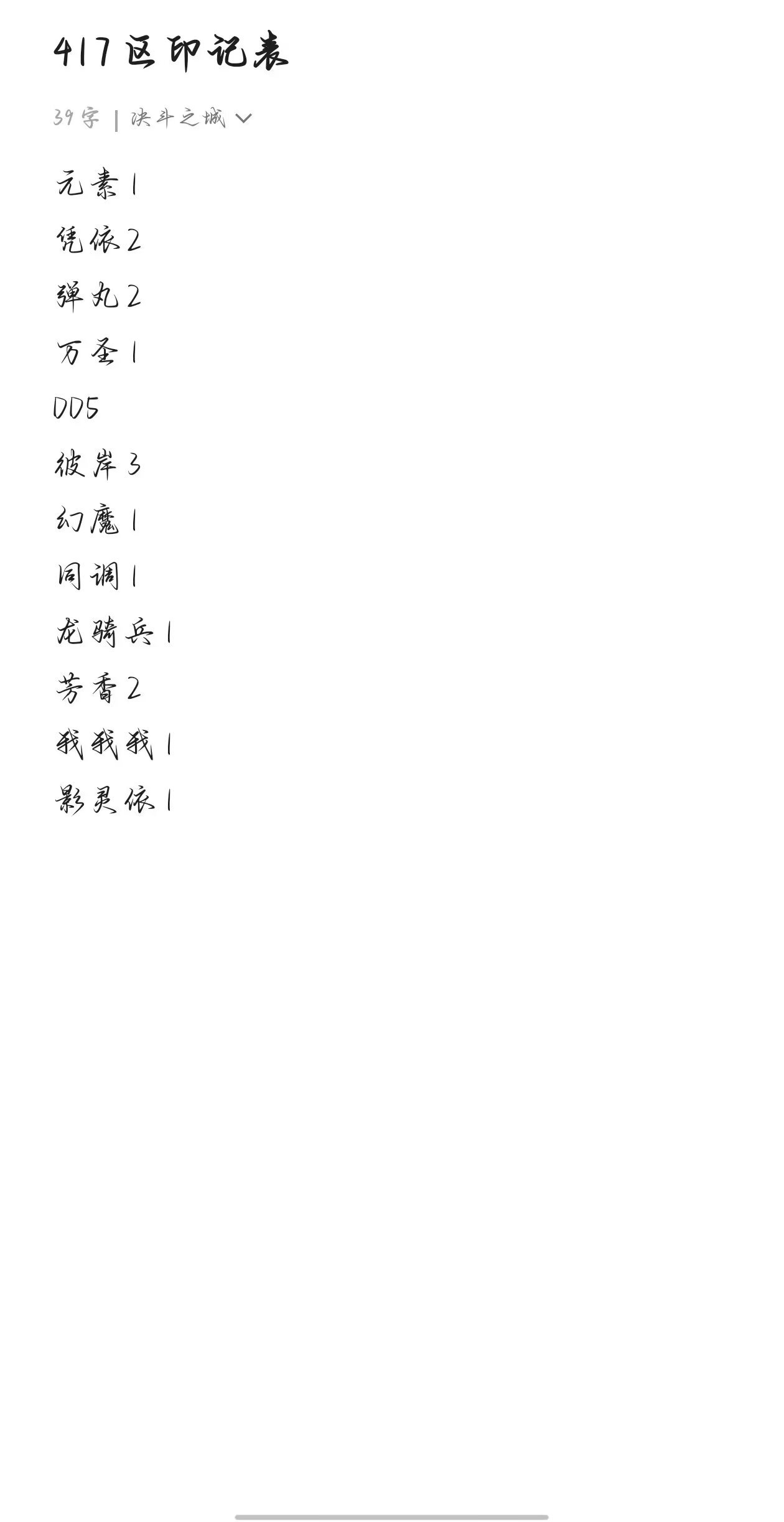This screenshot has width=784, height=1522.
Task: Place the cursor at the line 影灵依1
Action: pyautogui.click(x=114, y=800)
